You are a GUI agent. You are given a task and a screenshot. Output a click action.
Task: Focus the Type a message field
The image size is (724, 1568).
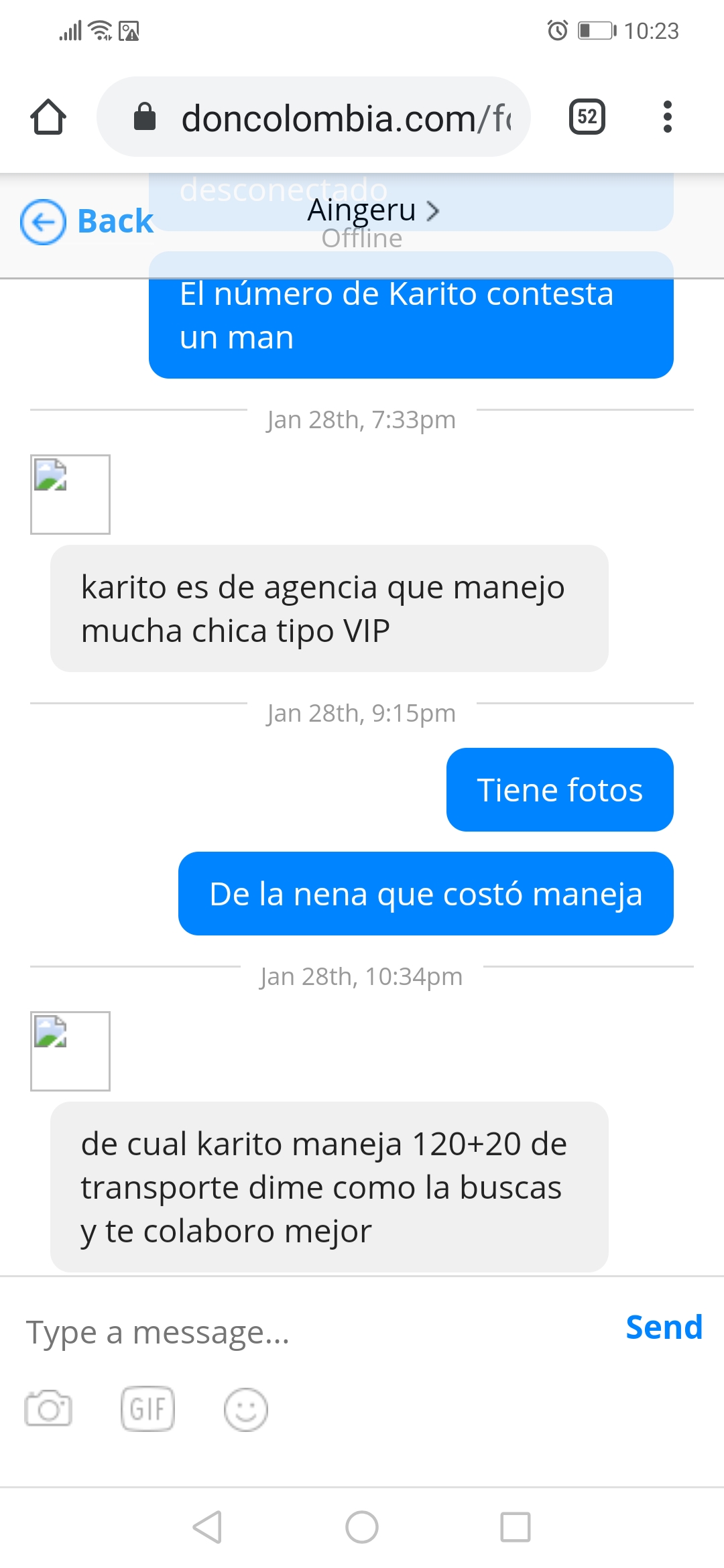308,1332
